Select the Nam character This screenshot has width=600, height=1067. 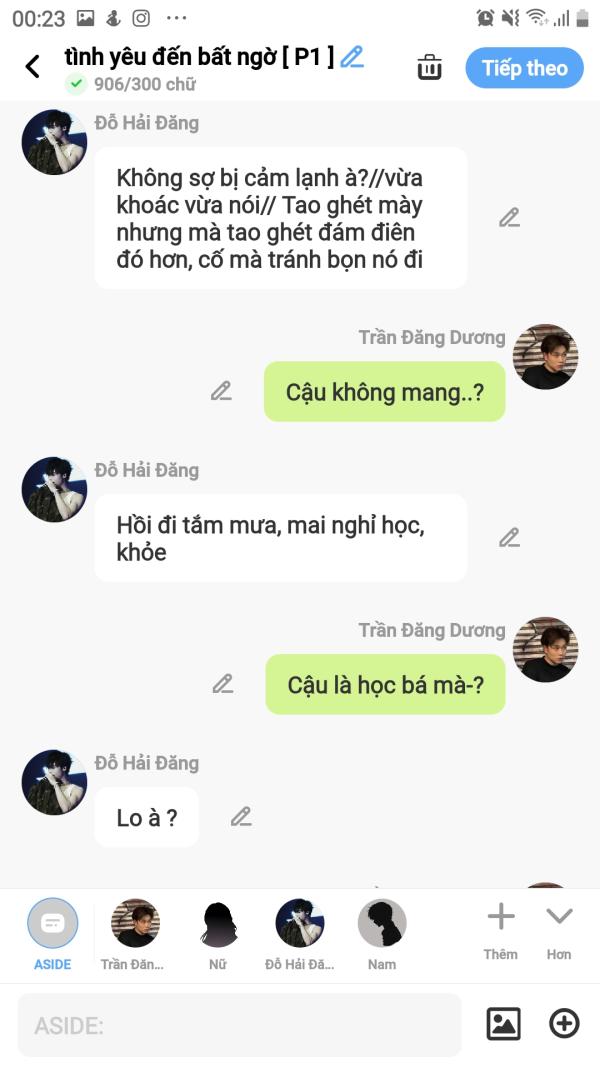pos(382,934)
